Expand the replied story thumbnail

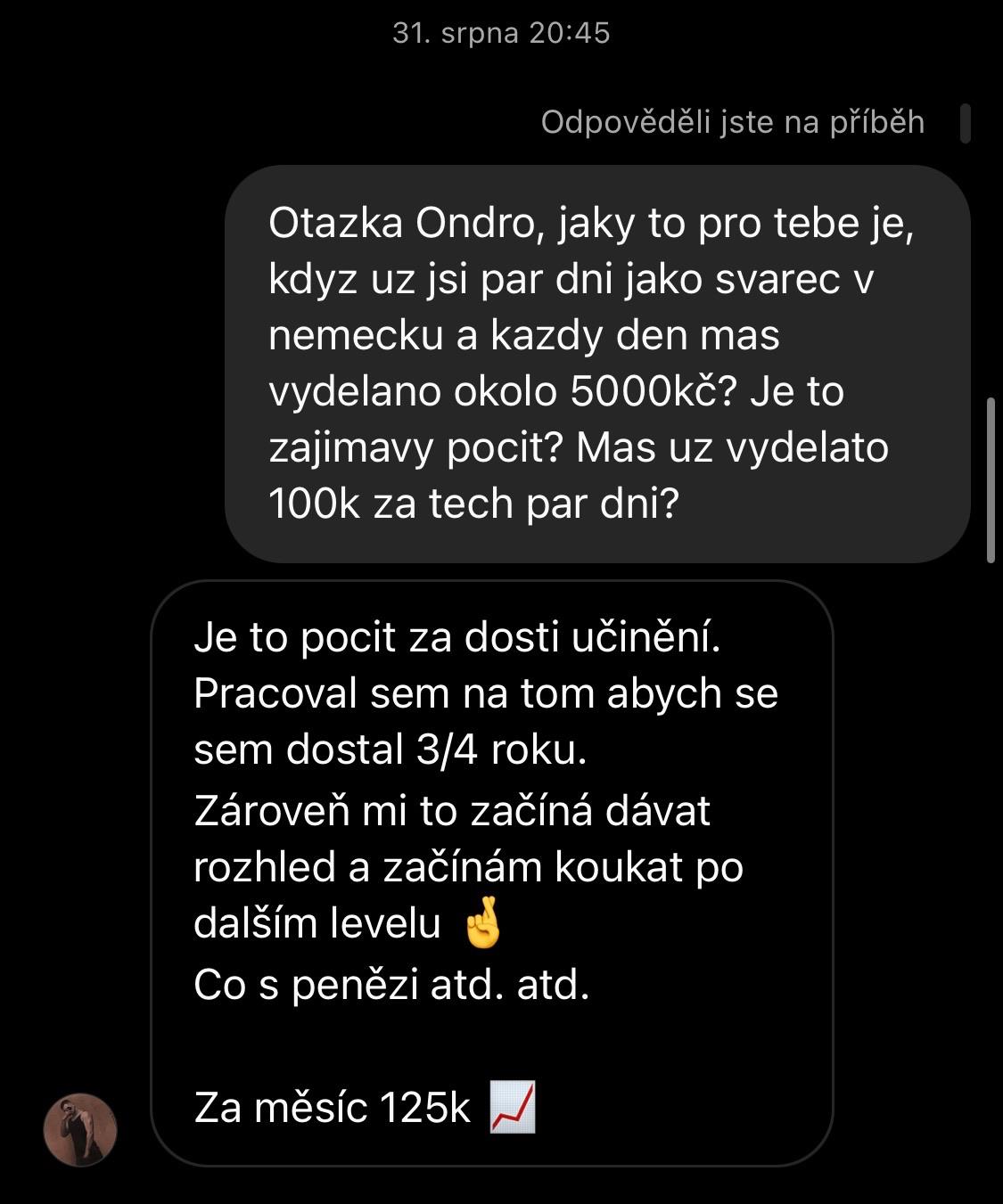967,125
